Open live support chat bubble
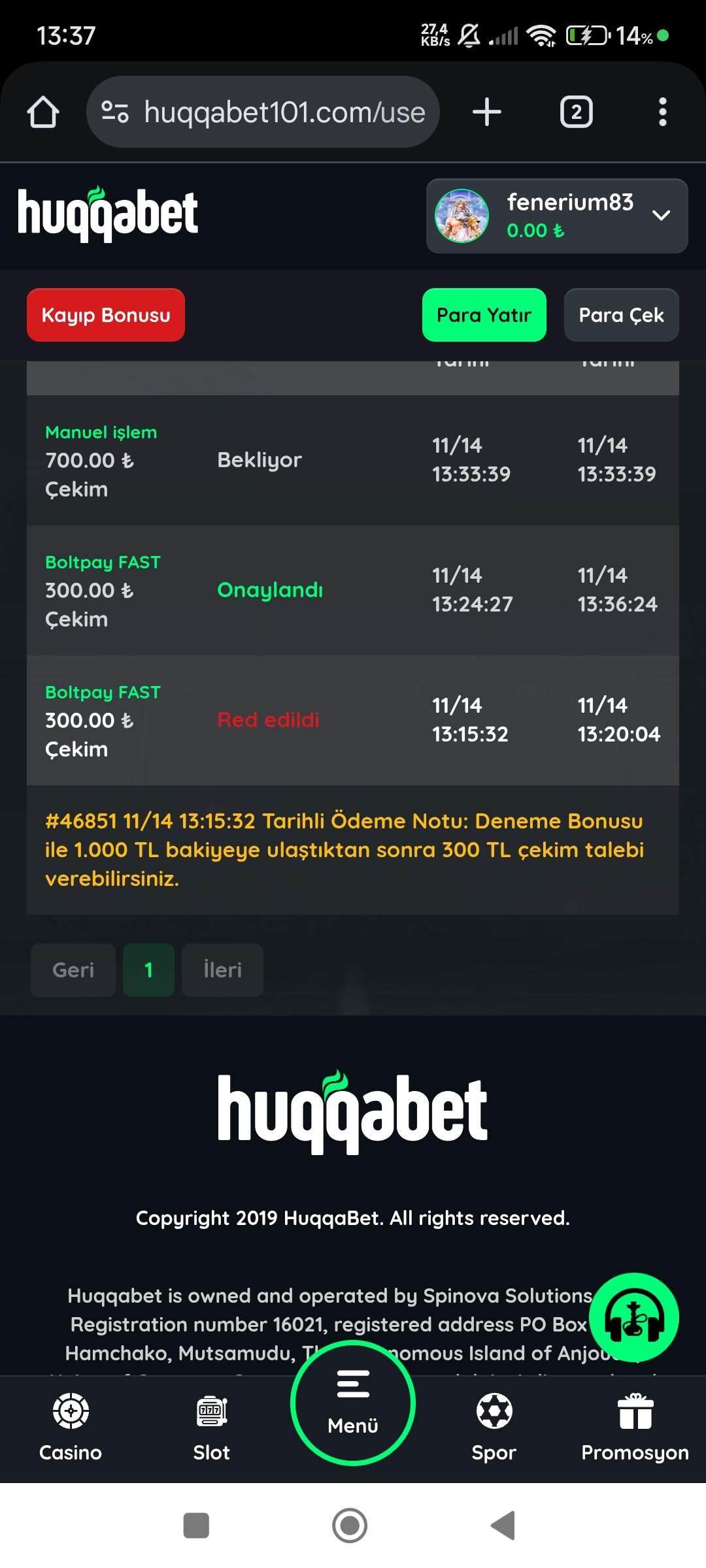The width and height of the screenshot is (706, 1568). [x=633, y=1318]
